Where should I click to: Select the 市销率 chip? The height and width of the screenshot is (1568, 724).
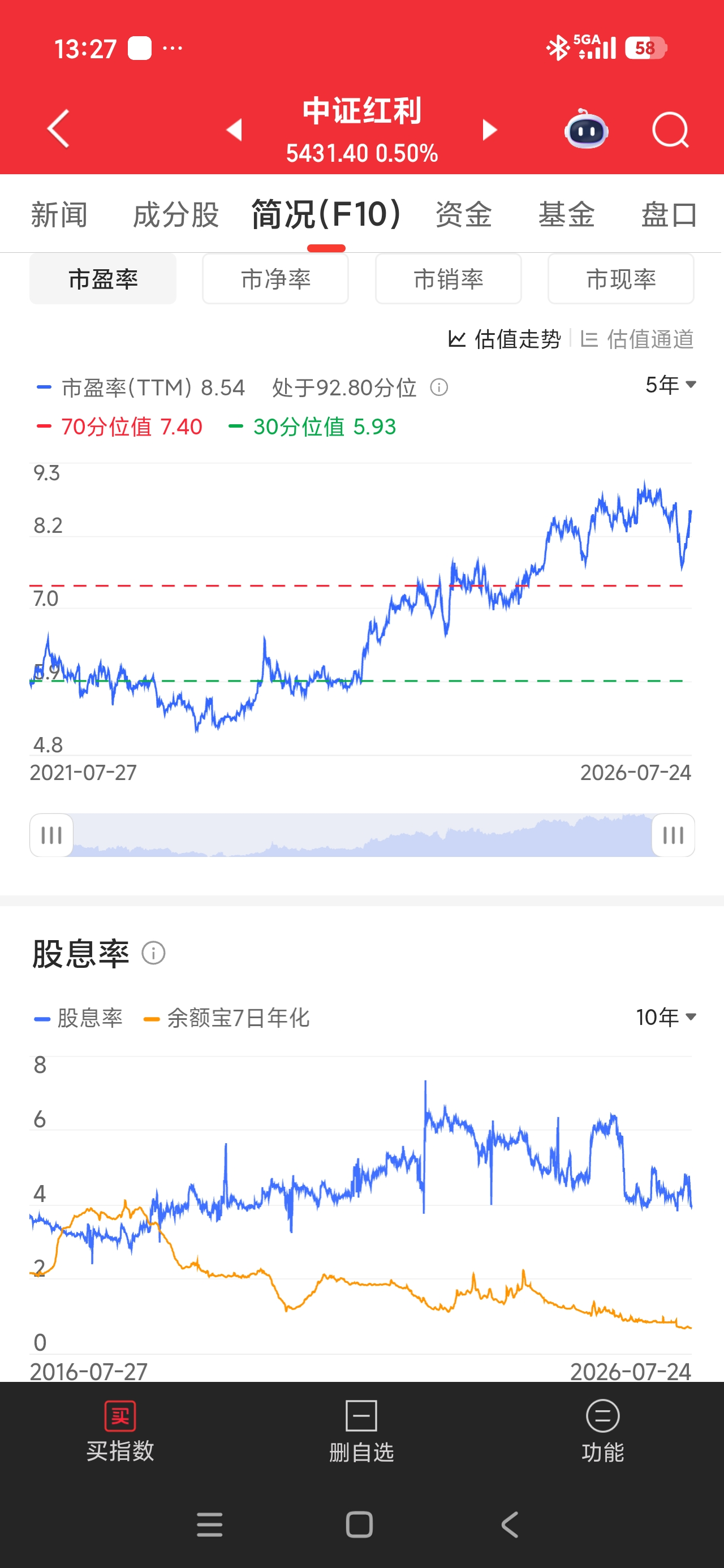448,279
